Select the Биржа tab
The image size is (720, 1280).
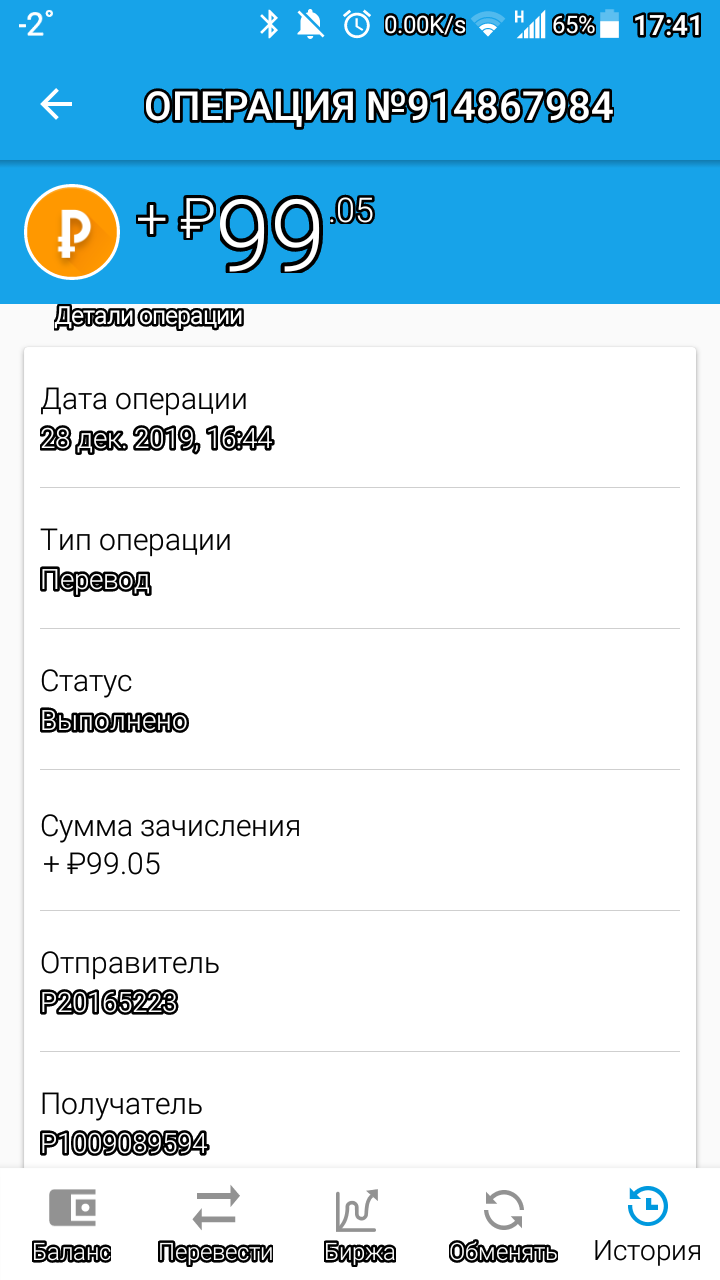pos(360,1224)
